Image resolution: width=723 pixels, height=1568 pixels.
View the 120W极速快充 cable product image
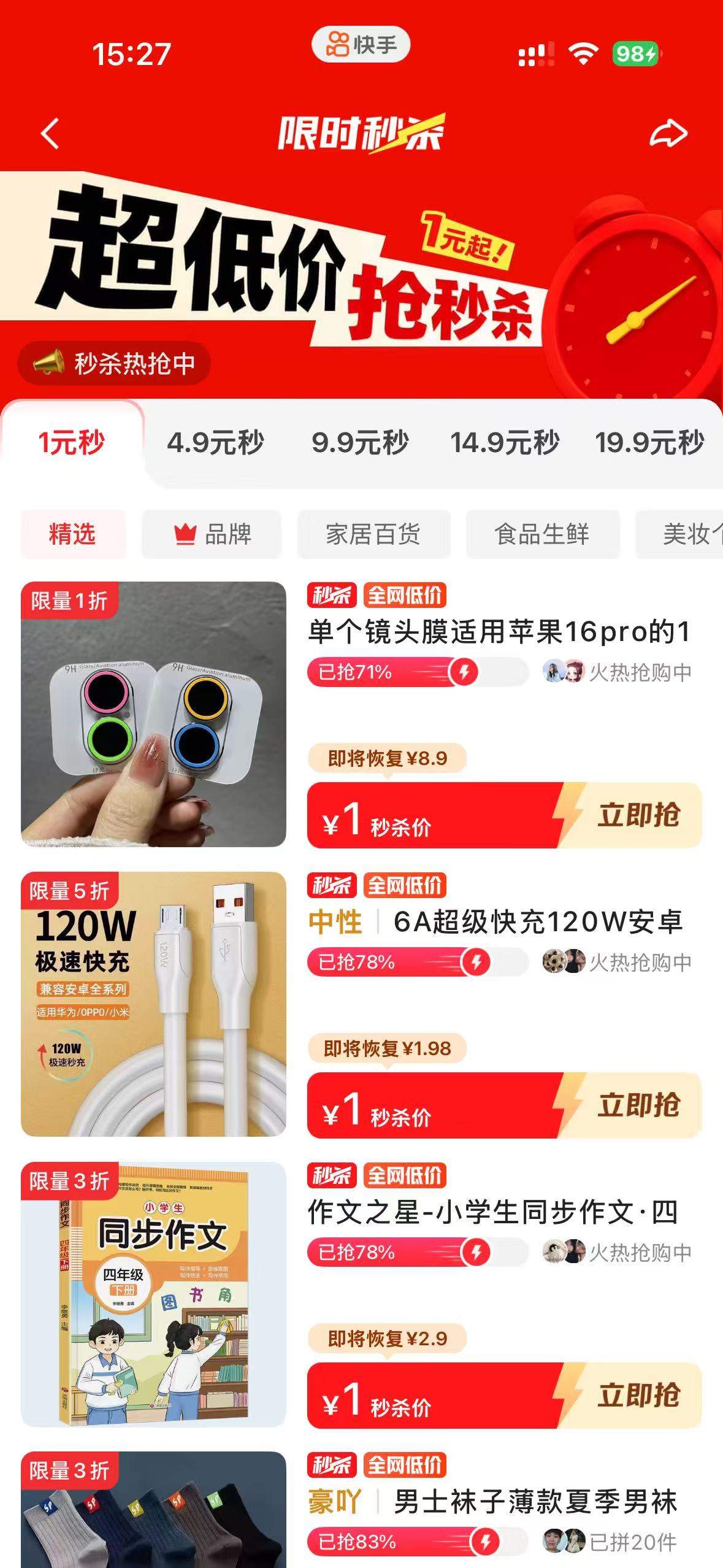click(153, 1004)
